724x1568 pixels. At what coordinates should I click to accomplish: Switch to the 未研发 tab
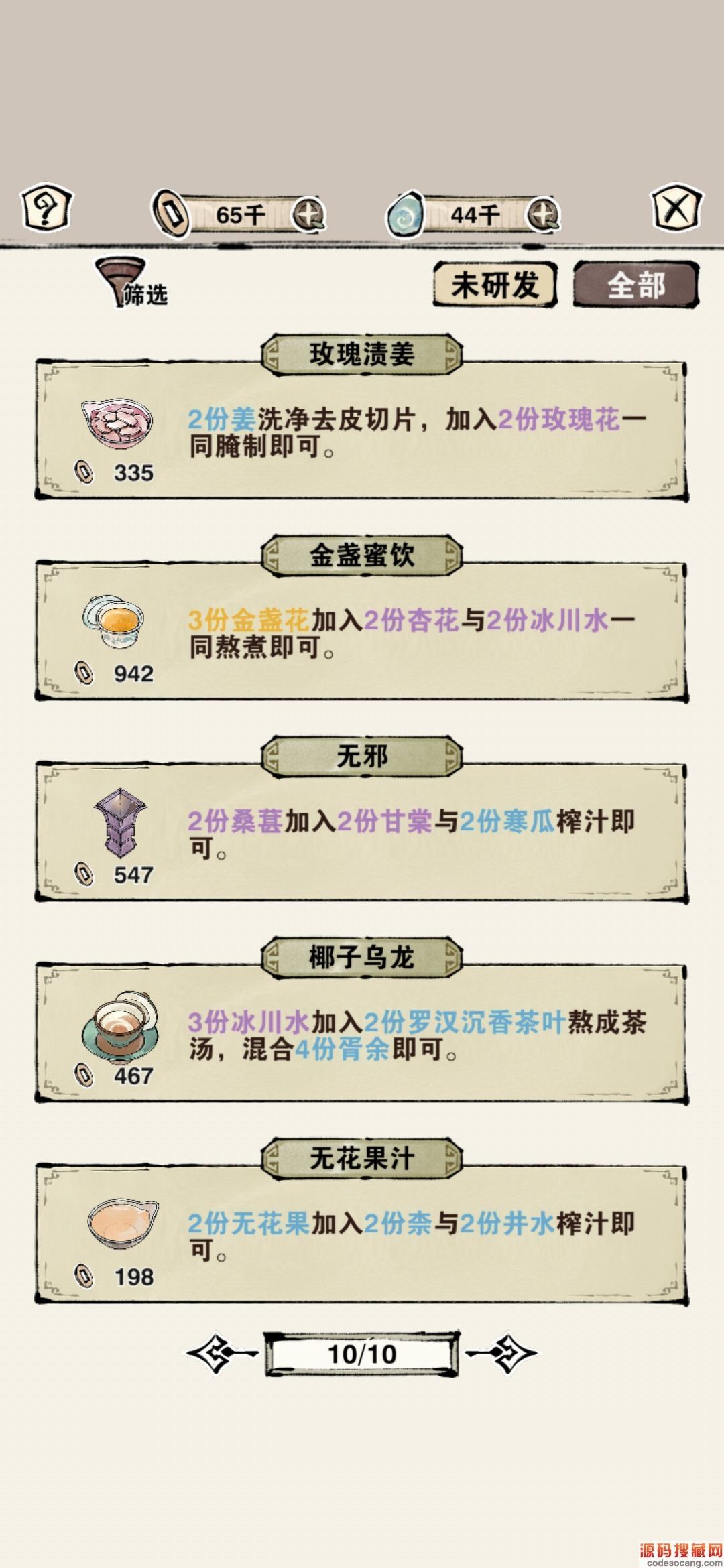click(495, 285)
